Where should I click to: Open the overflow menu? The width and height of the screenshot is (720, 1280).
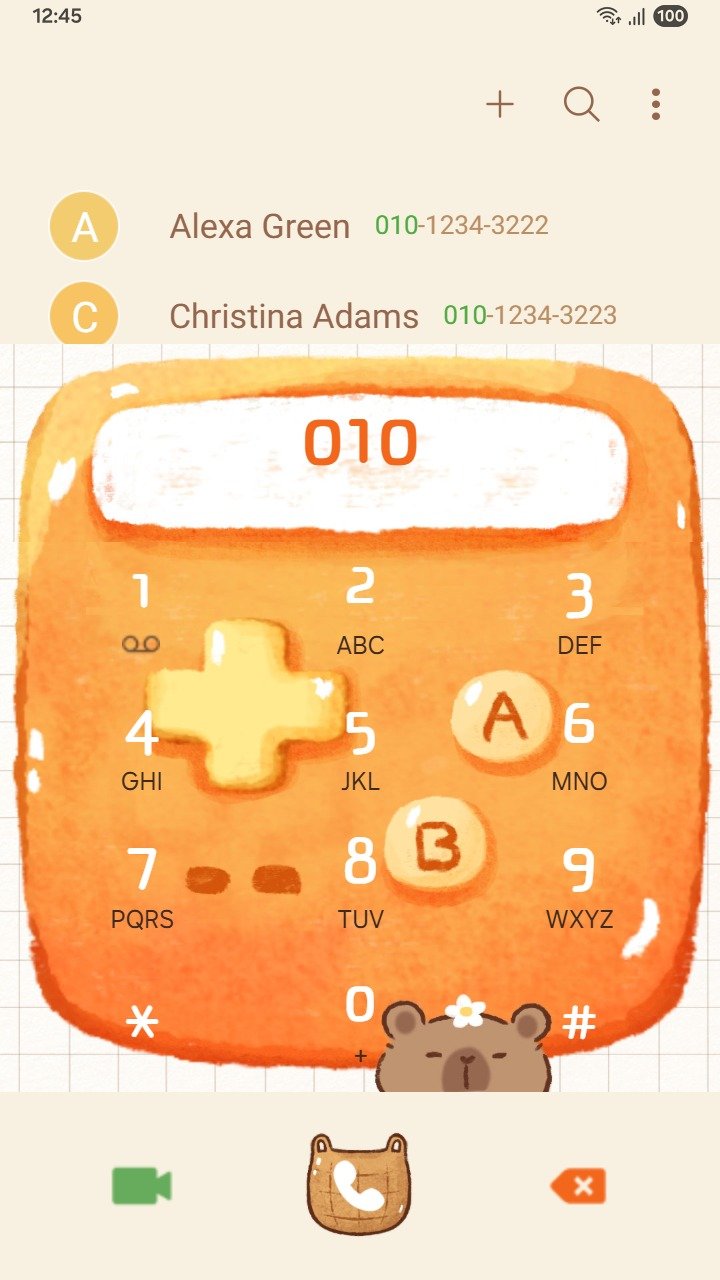point(655,104)
